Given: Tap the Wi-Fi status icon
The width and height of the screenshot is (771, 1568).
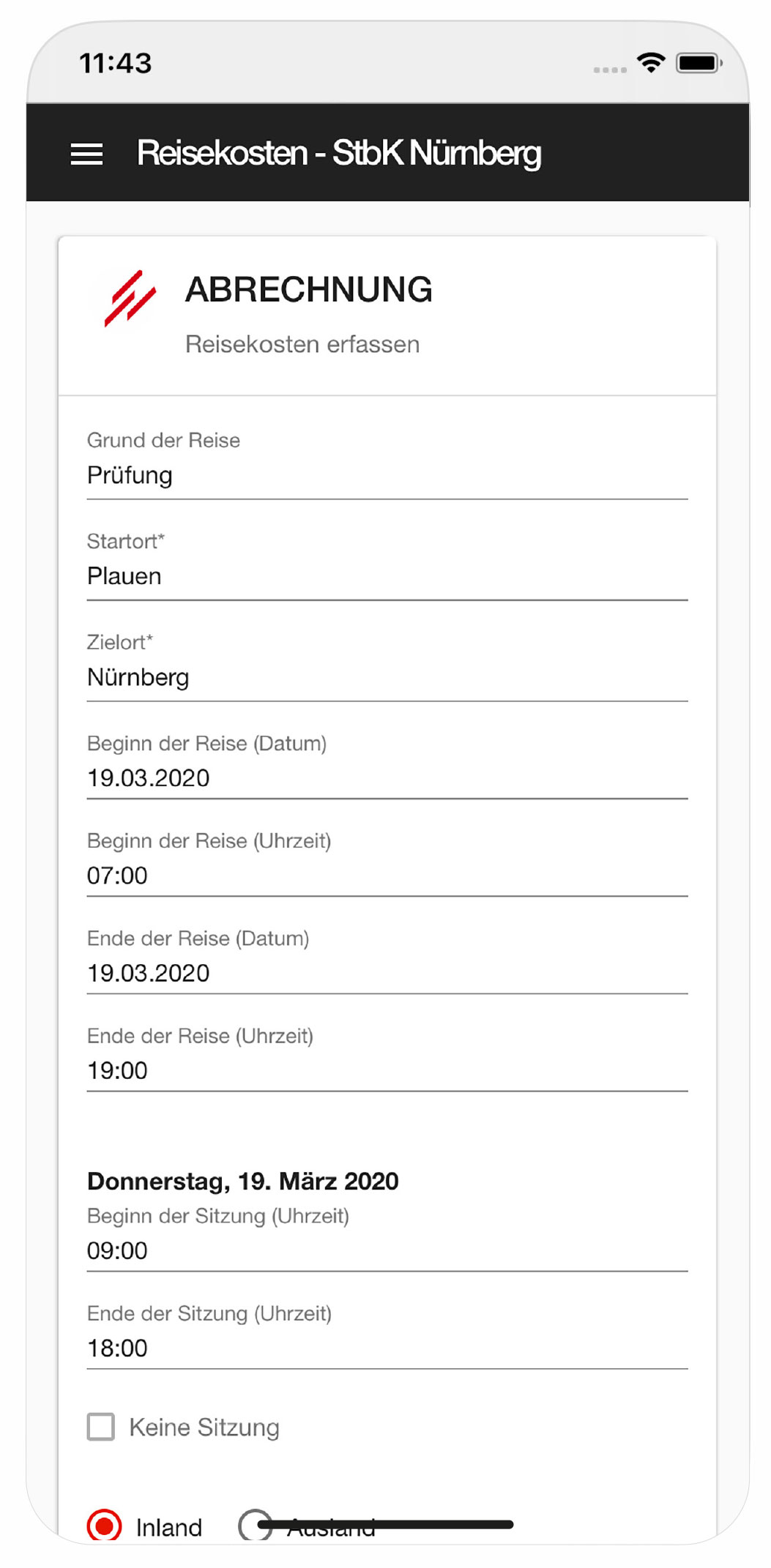Looking at the screenshot, I should point(650,63).
